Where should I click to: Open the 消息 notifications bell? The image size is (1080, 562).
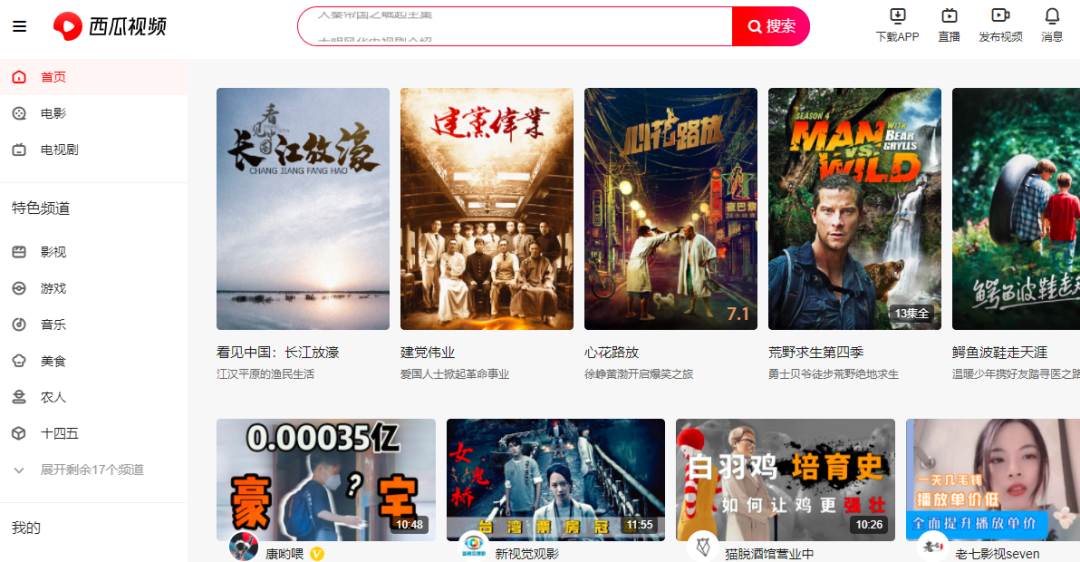click(1052, 25)
